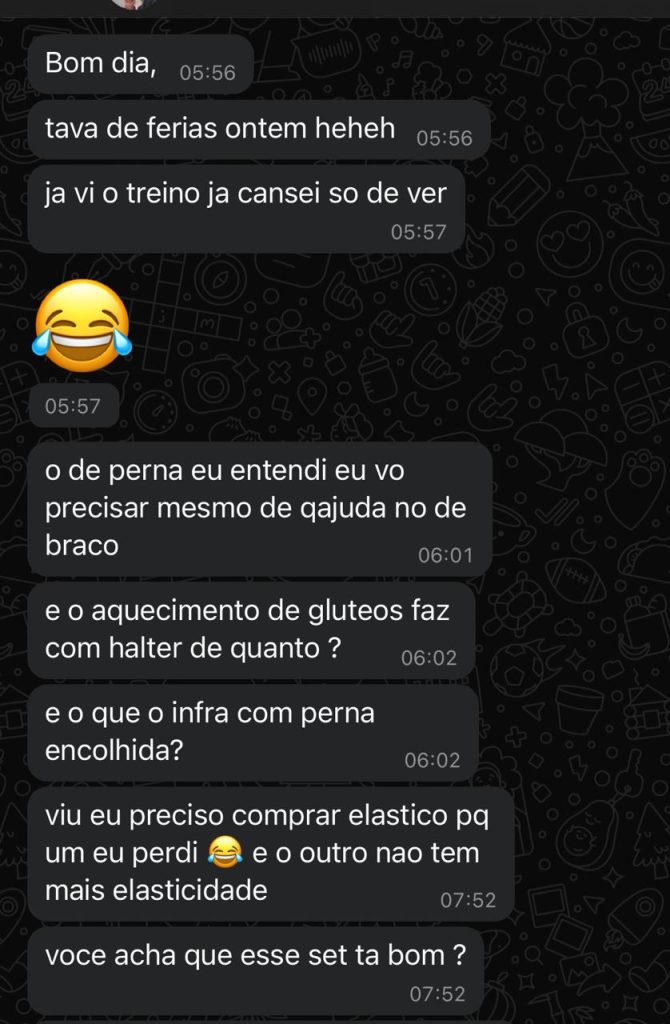
Task: Open the contact's profile picture in header
Action: [133, 3]
